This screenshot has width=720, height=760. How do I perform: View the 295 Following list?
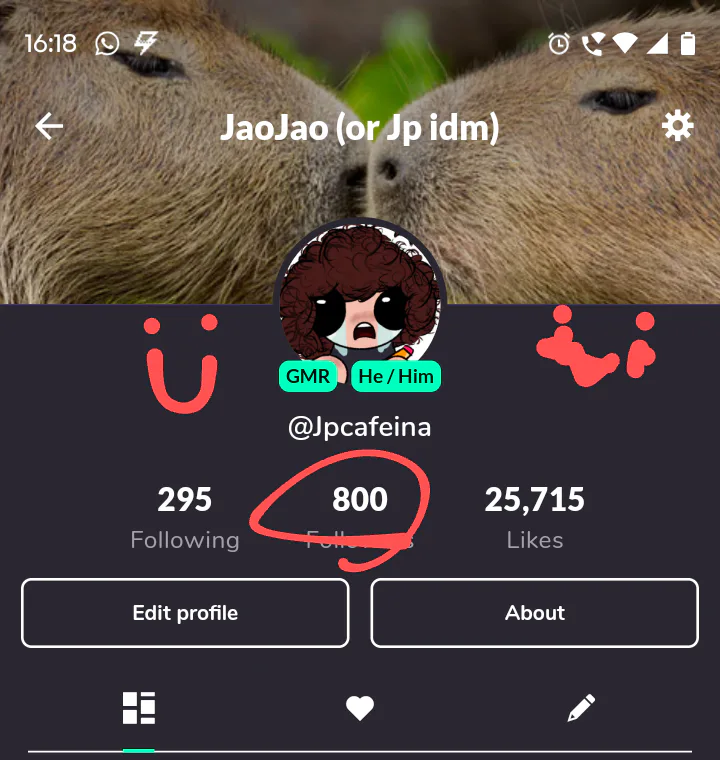click(x=185, y=518)
